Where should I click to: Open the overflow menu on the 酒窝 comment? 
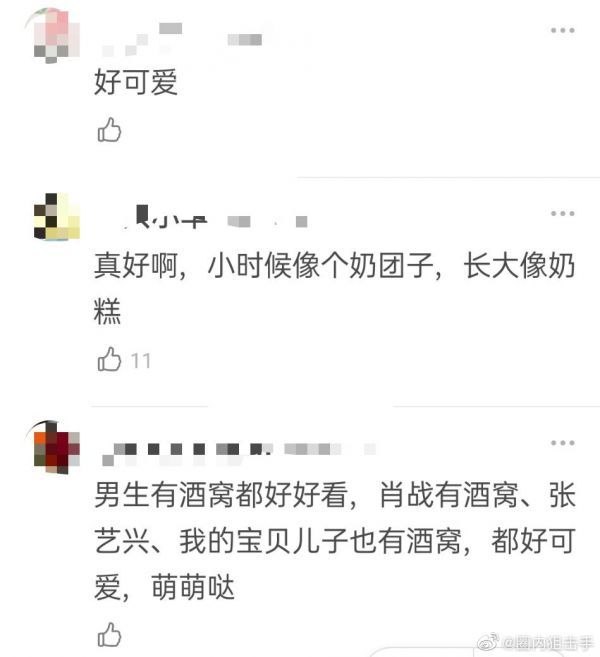pos(562,443)
